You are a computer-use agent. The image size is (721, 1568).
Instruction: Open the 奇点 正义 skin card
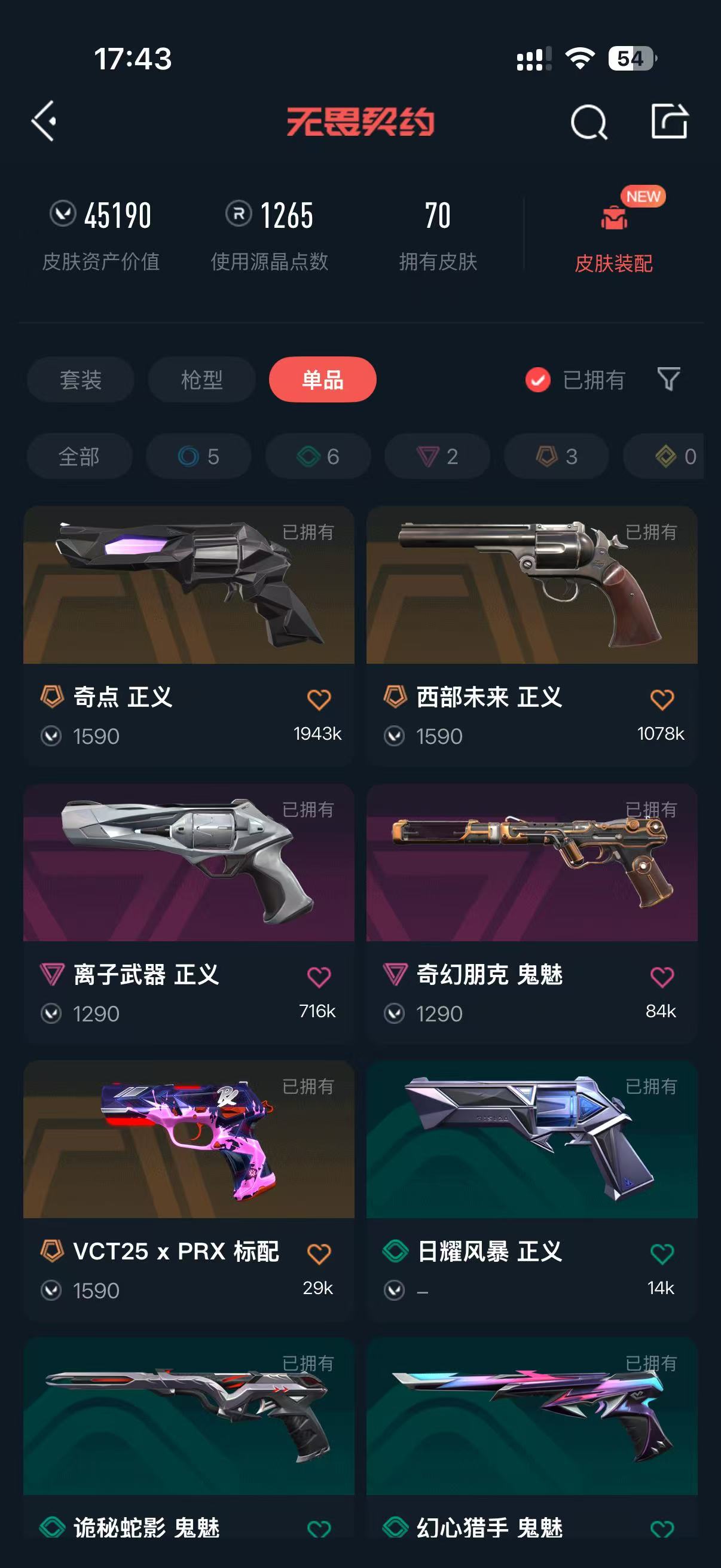[x=188, y=636]
